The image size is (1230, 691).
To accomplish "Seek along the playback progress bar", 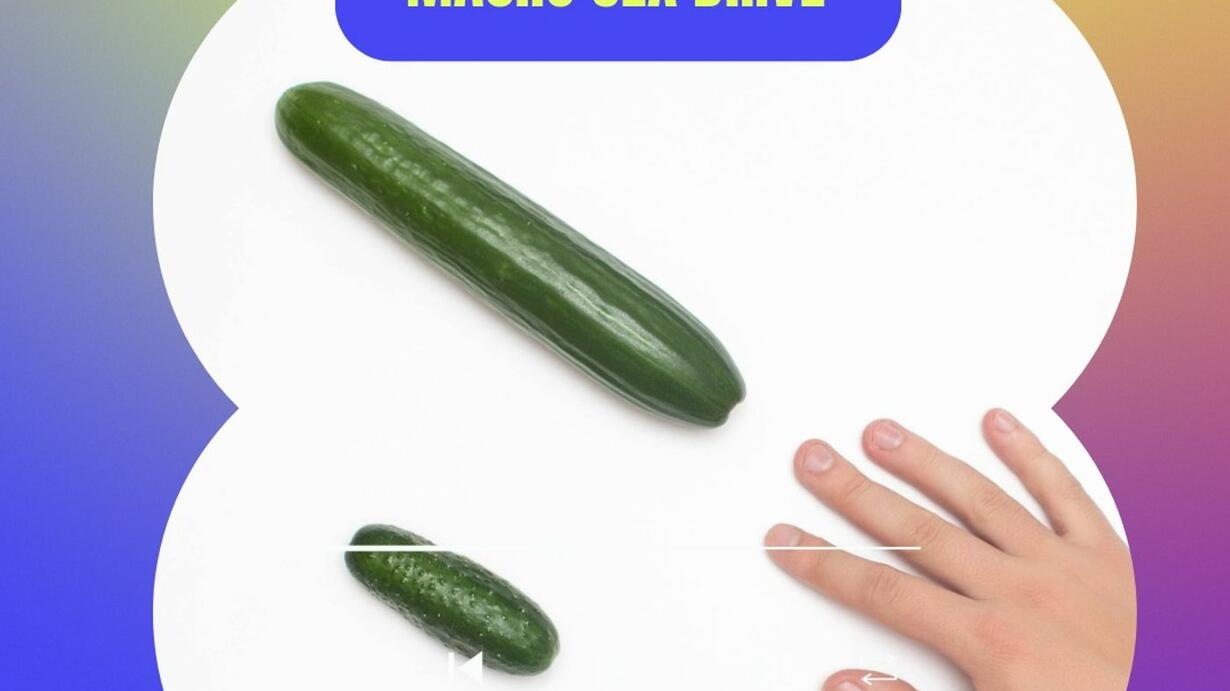I will (x=632, y=548).
